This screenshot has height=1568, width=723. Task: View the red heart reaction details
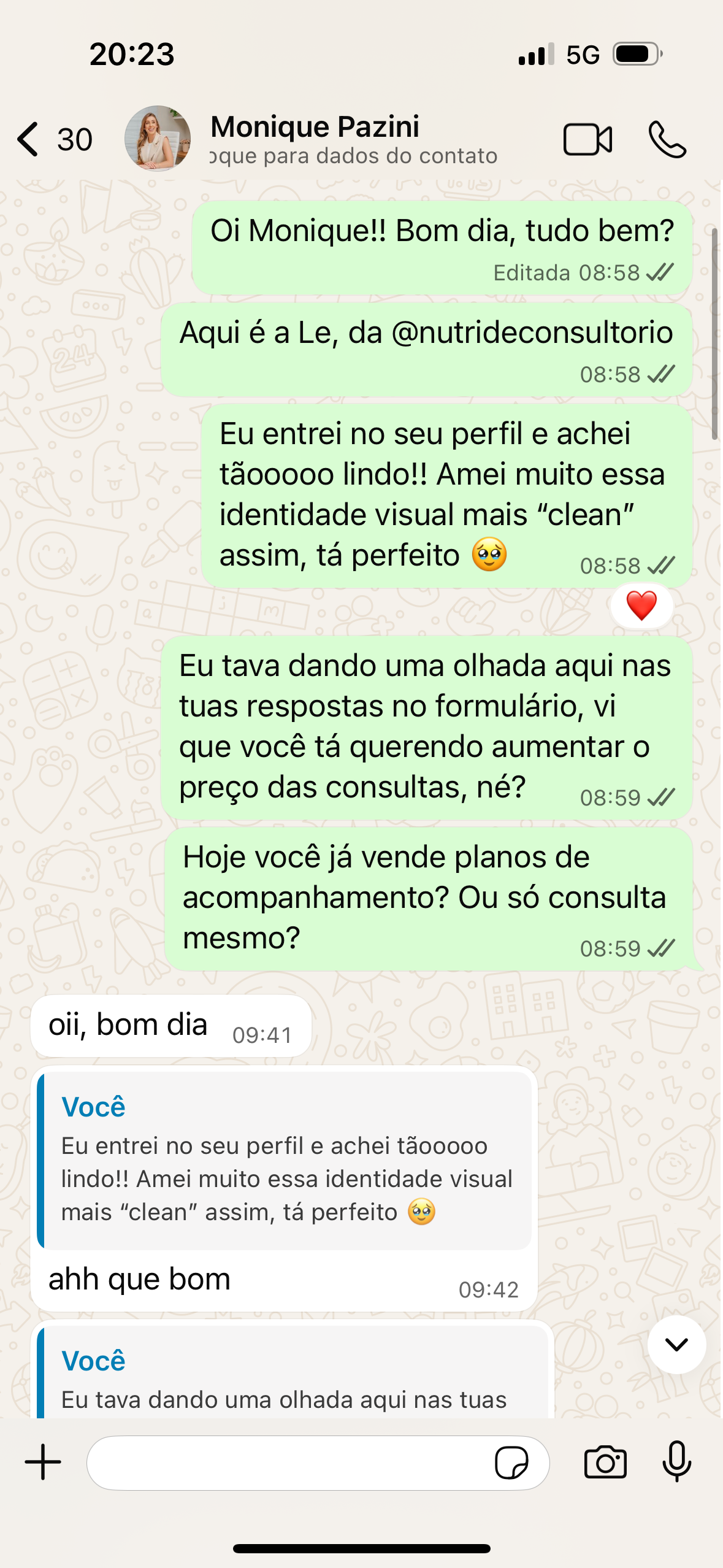pos(641,606)
